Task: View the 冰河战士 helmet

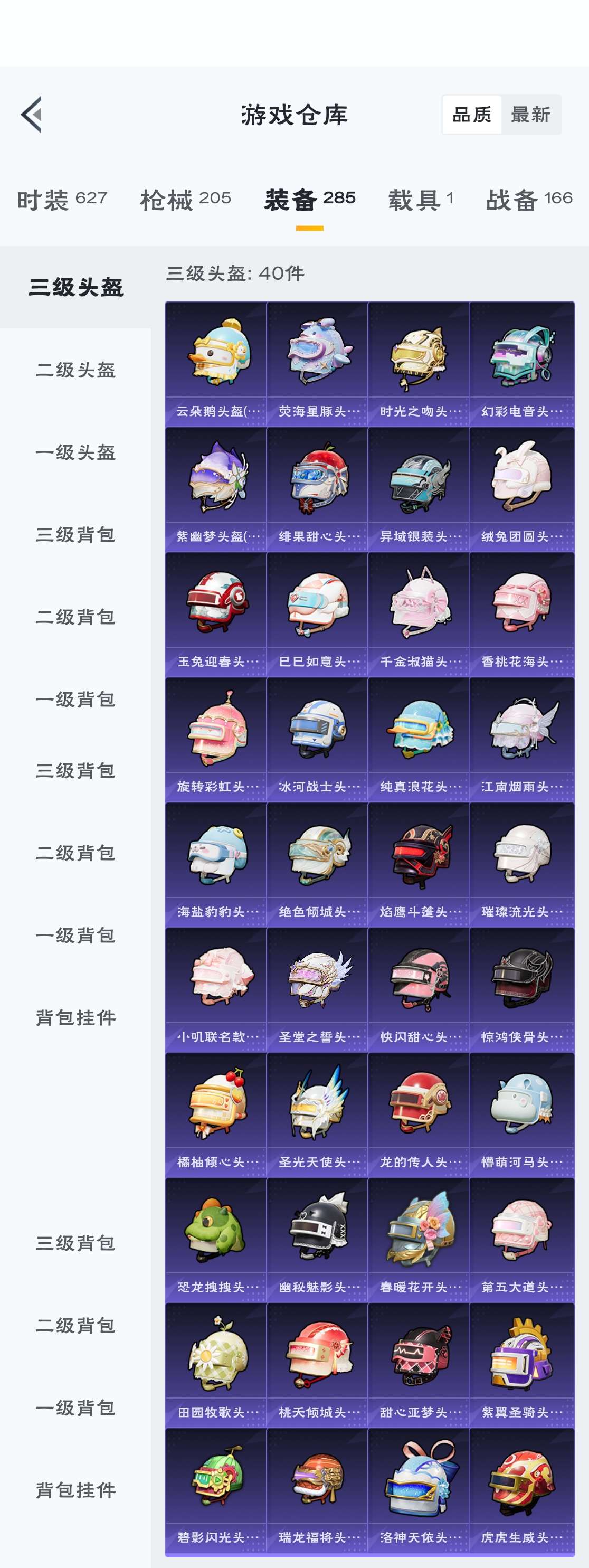Action: [x=318, y=739]
